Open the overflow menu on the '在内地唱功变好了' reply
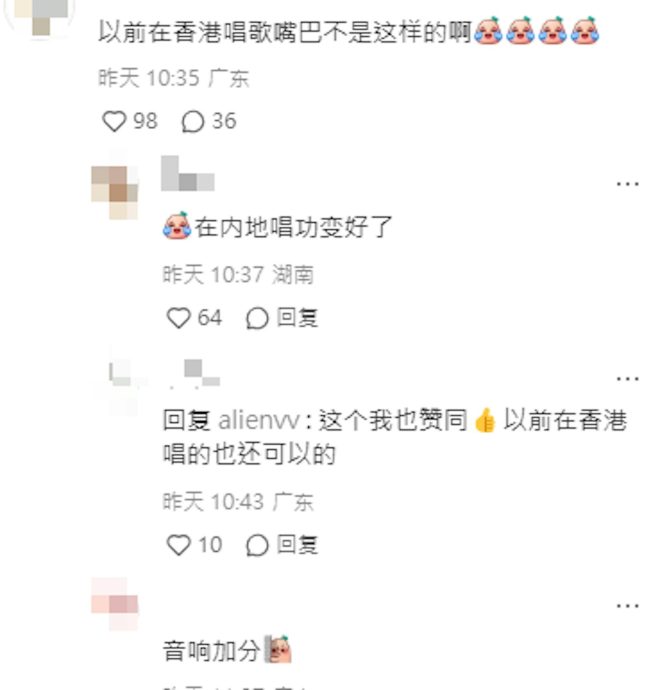This screenshot has width=660, height=690. point(627,184)
